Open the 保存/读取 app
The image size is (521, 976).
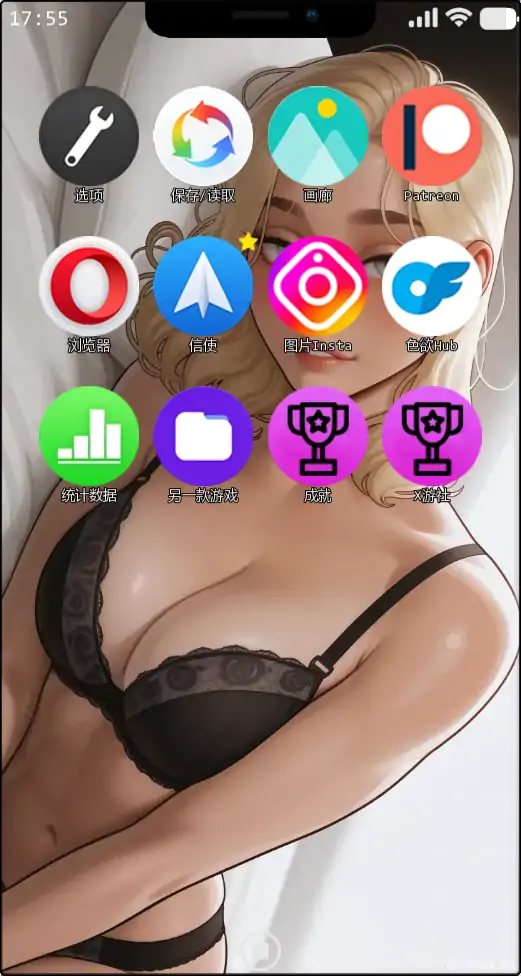203,136
